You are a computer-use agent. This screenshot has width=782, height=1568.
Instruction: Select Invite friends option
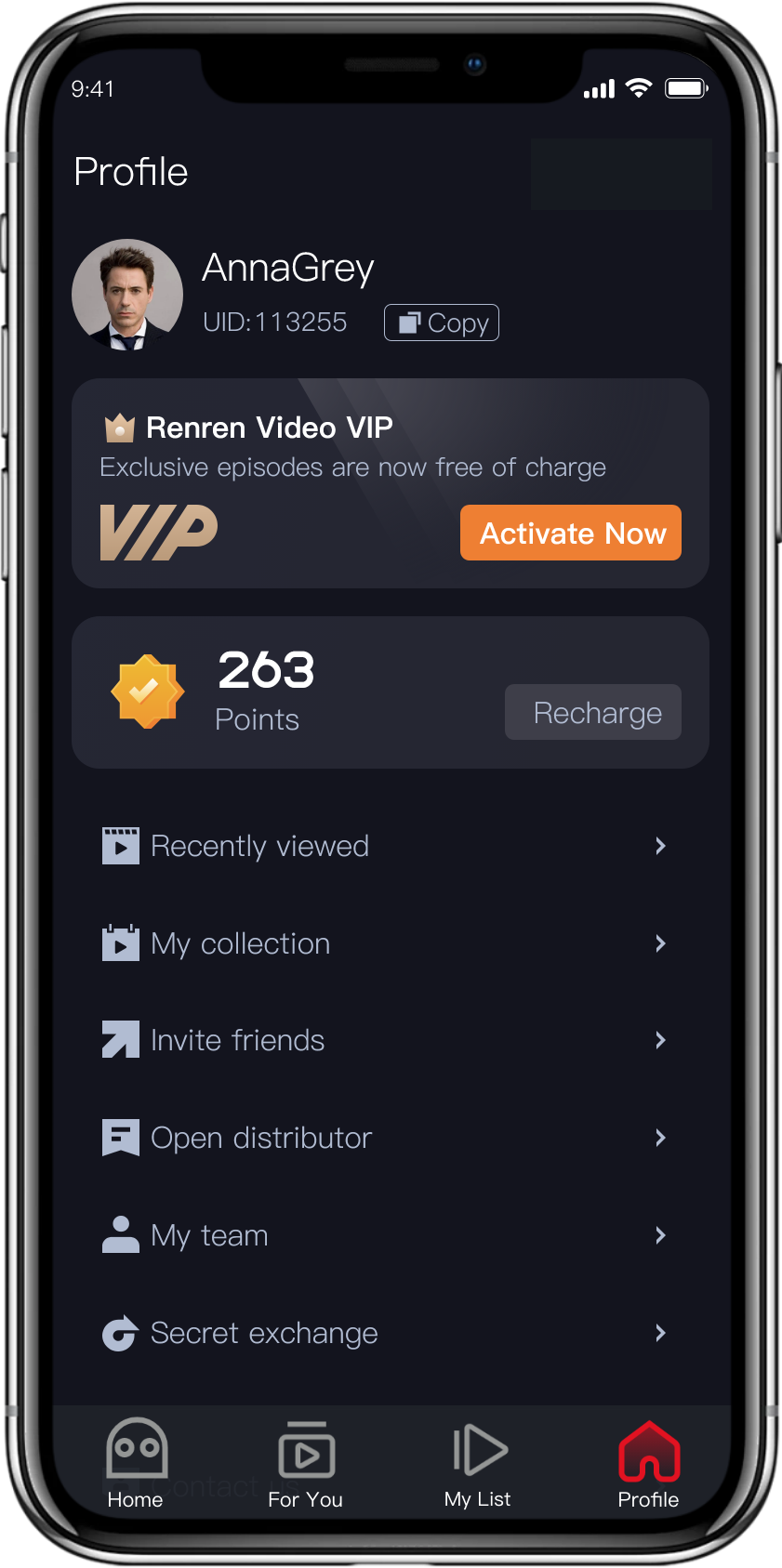[385, 1040]
